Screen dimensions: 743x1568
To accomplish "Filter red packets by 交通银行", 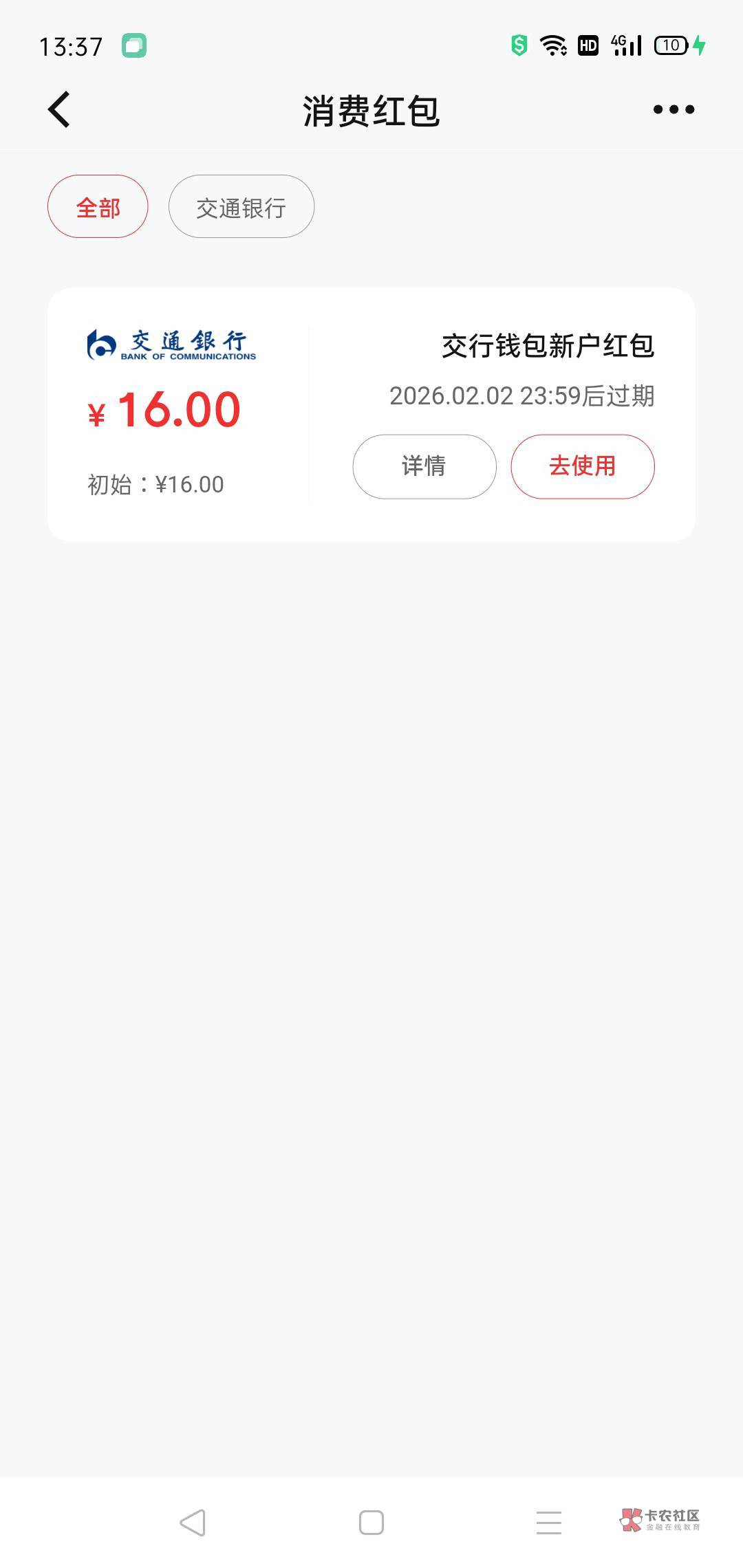I will tap(241, 207).
